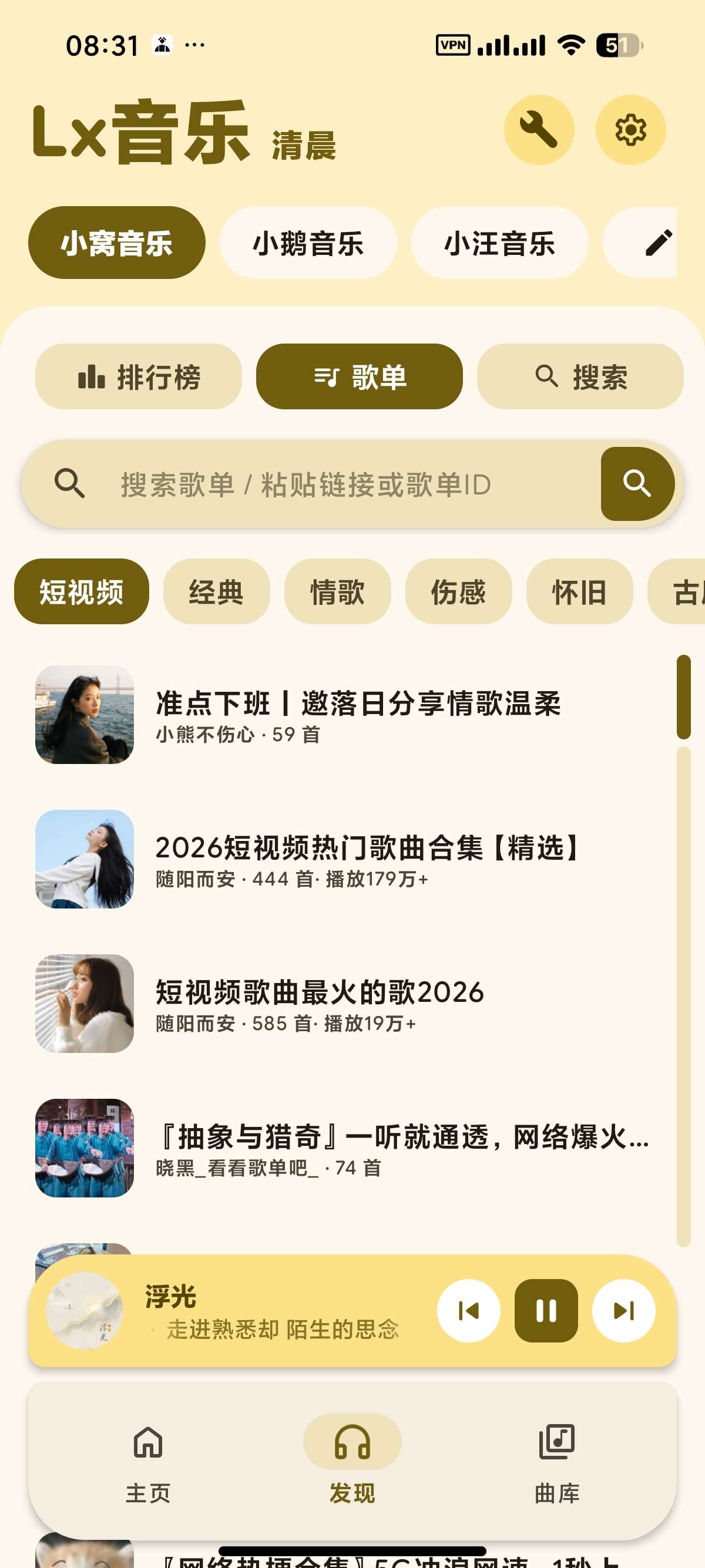
Task: Open playlist 短视频歌曲最火的歌2026
Action: (347, 1004)
